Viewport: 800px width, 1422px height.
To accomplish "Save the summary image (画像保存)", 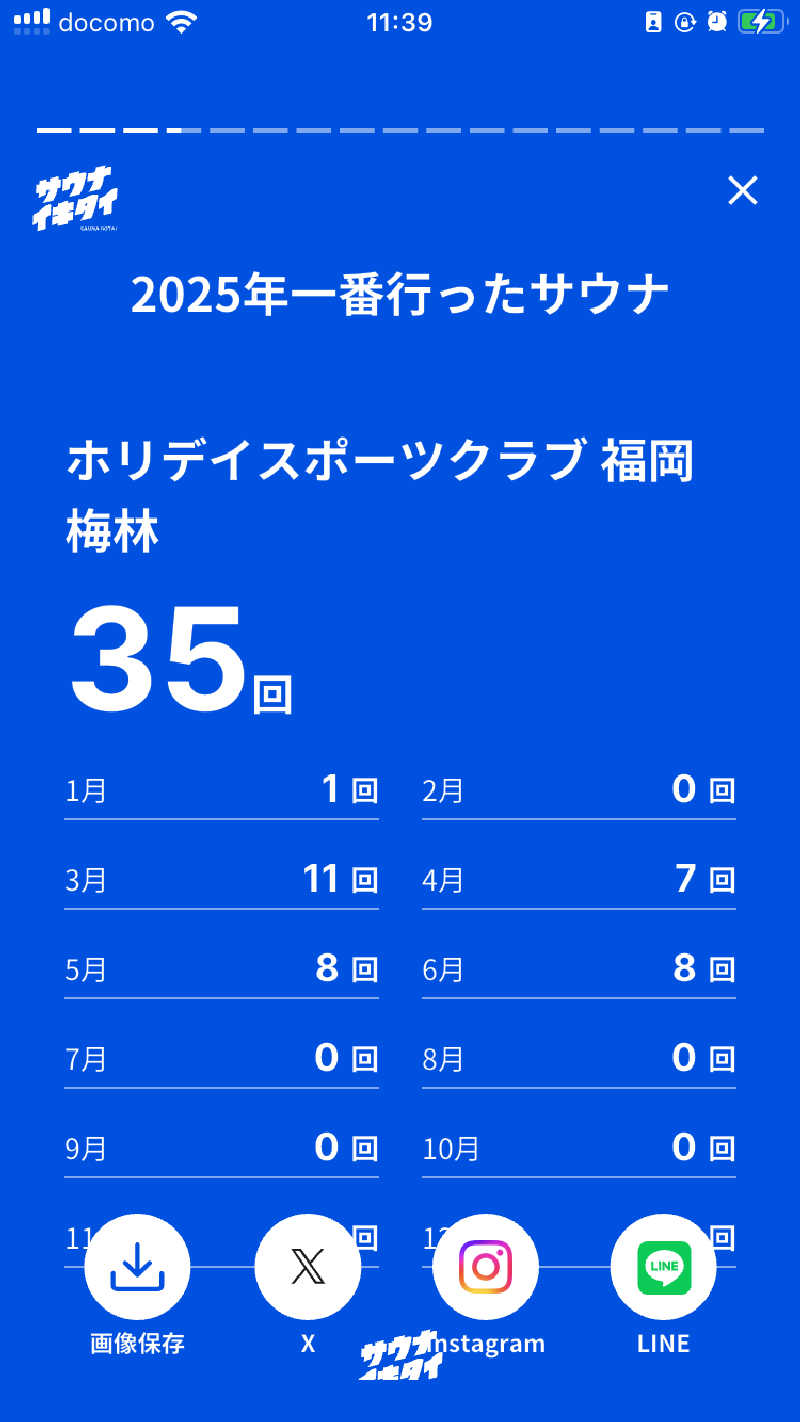I will 137,1267.
